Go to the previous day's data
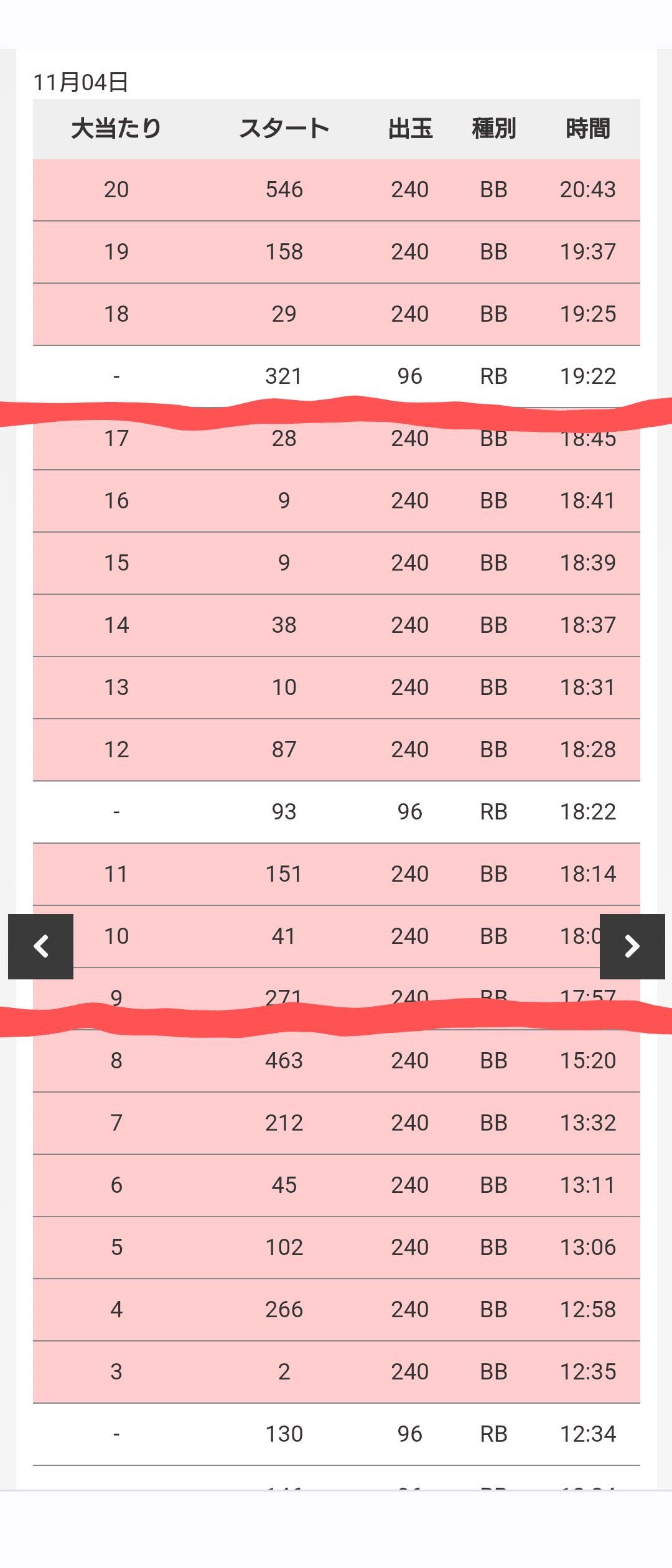The width and height of the screenshot is (672, 1568). (x=41, y=946)
